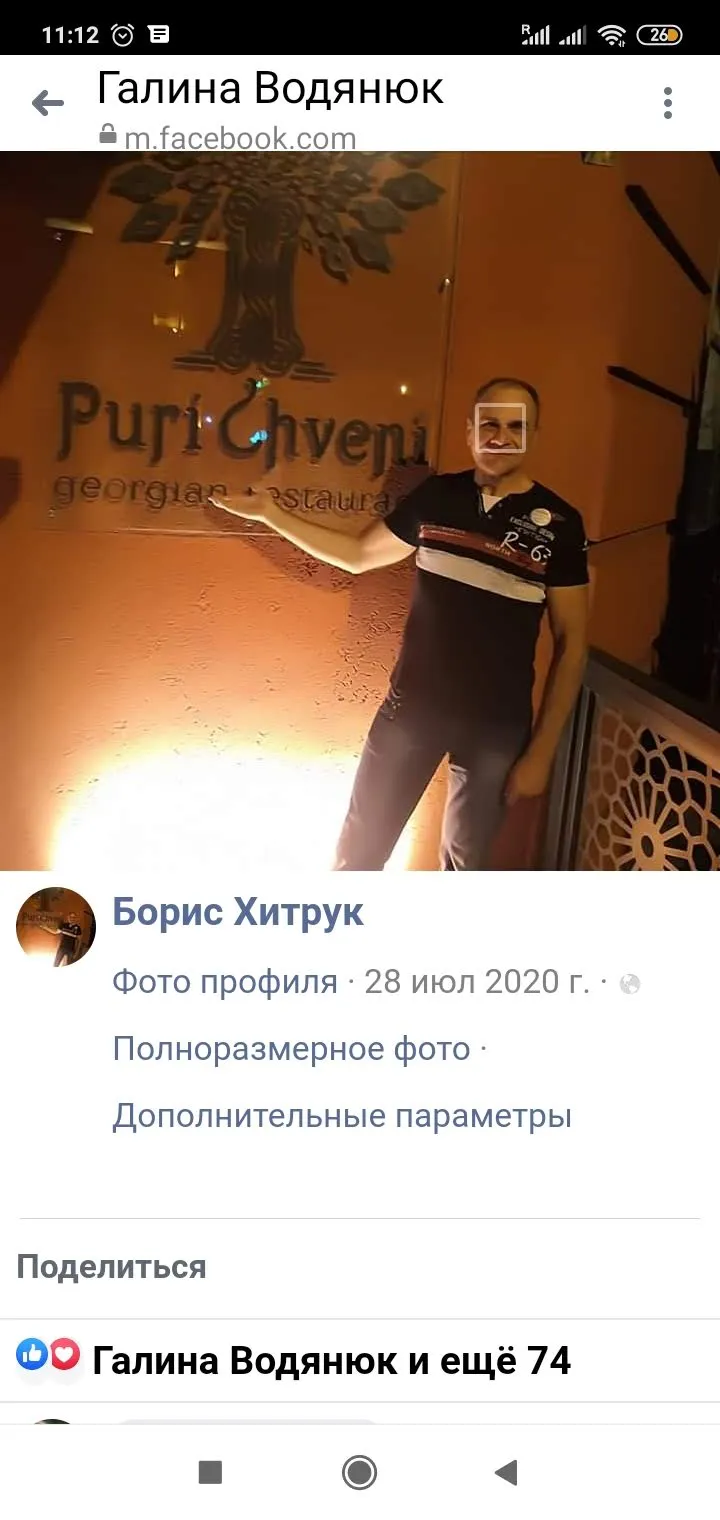This screenshot has height=1520, width=720.
Task: Open recent apps with the square button
Action: [x=210, y=1472]
